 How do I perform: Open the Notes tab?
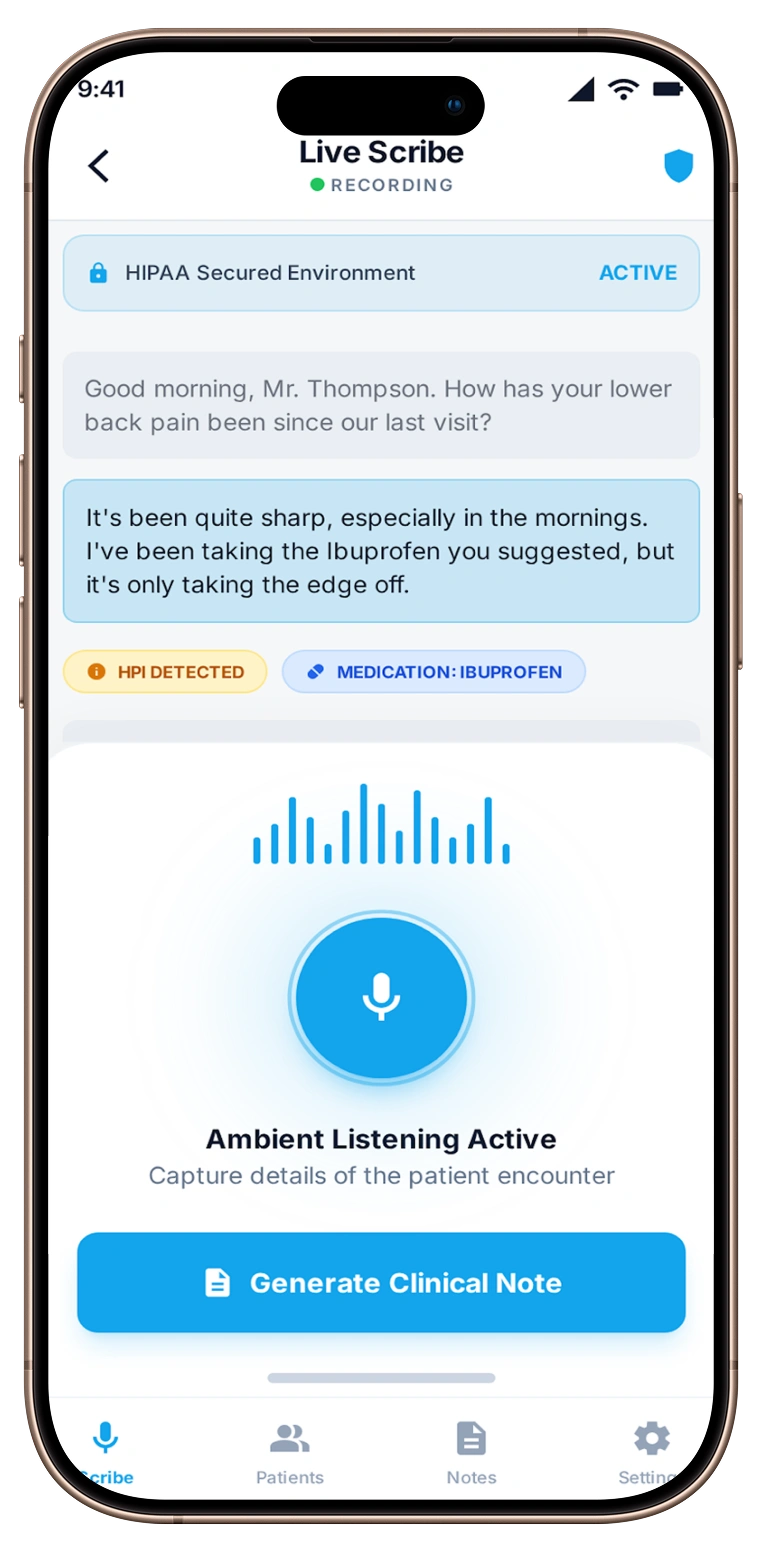pos(471,1453)
